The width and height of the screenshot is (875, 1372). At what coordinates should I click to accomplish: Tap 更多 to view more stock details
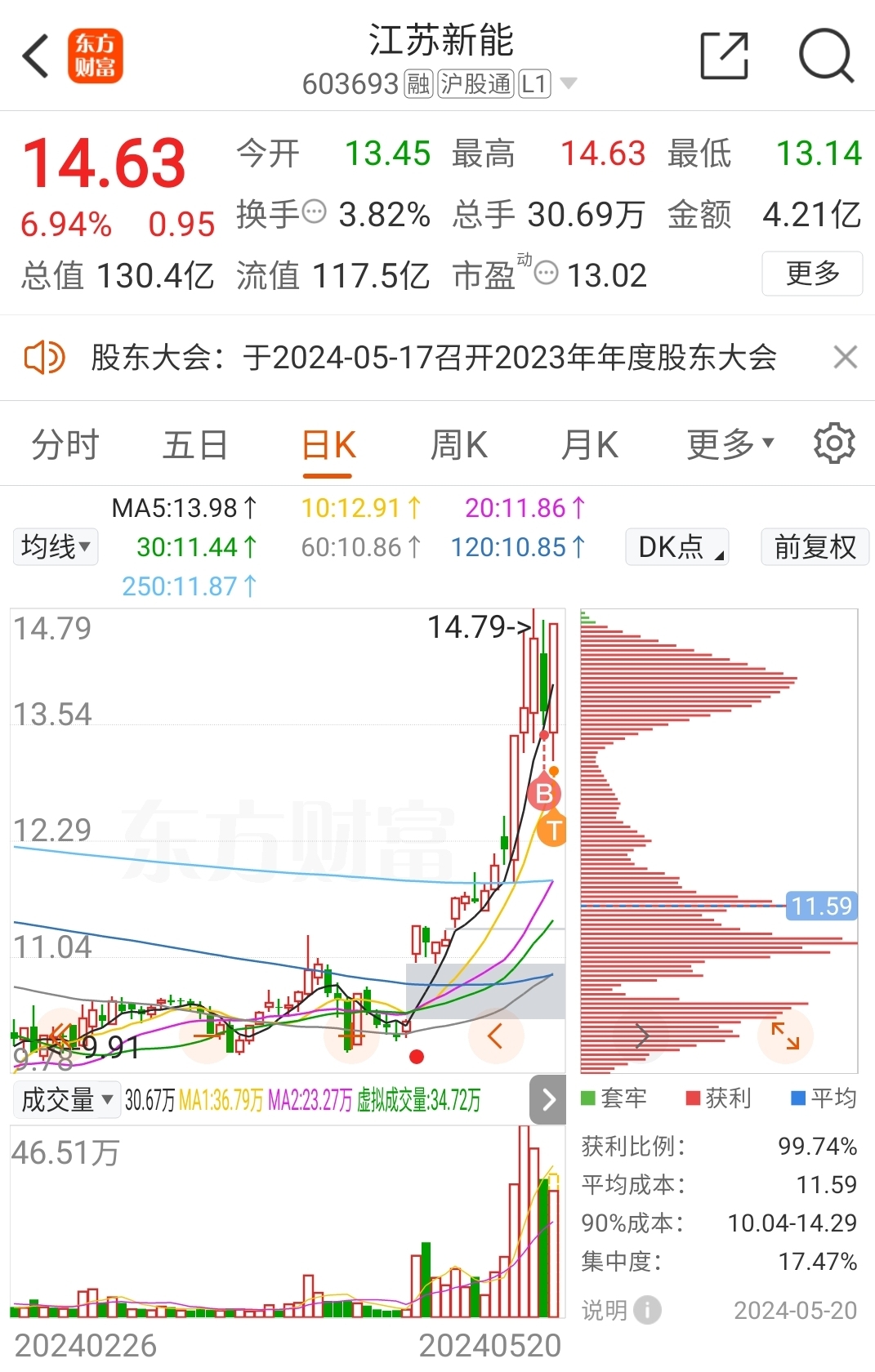[x=811, y=274]
